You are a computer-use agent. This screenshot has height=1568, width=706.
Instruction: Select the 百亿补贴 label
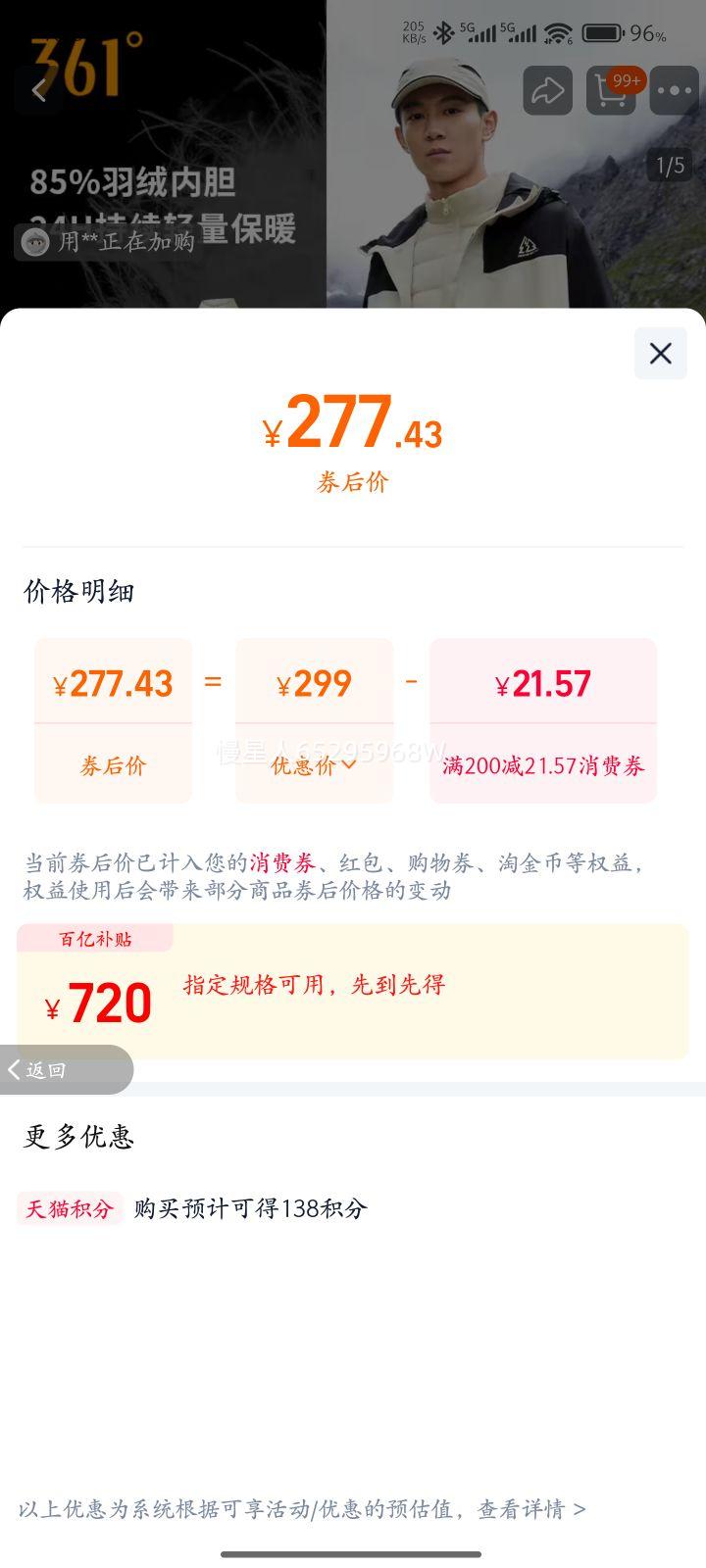pos(94,938)
